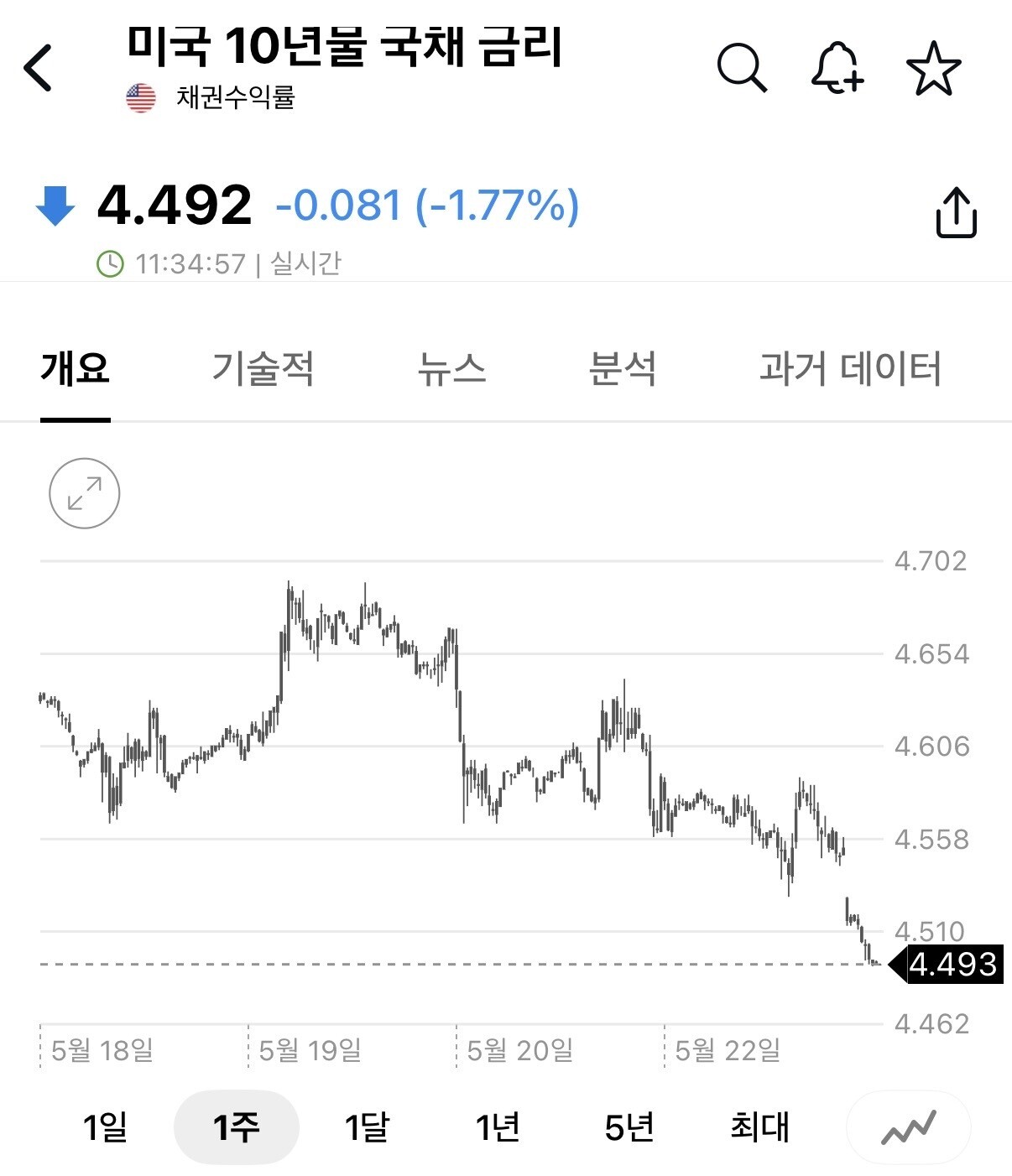Share this bond yield page
Screen dimensions: 1012x1176
coord(957,213)
